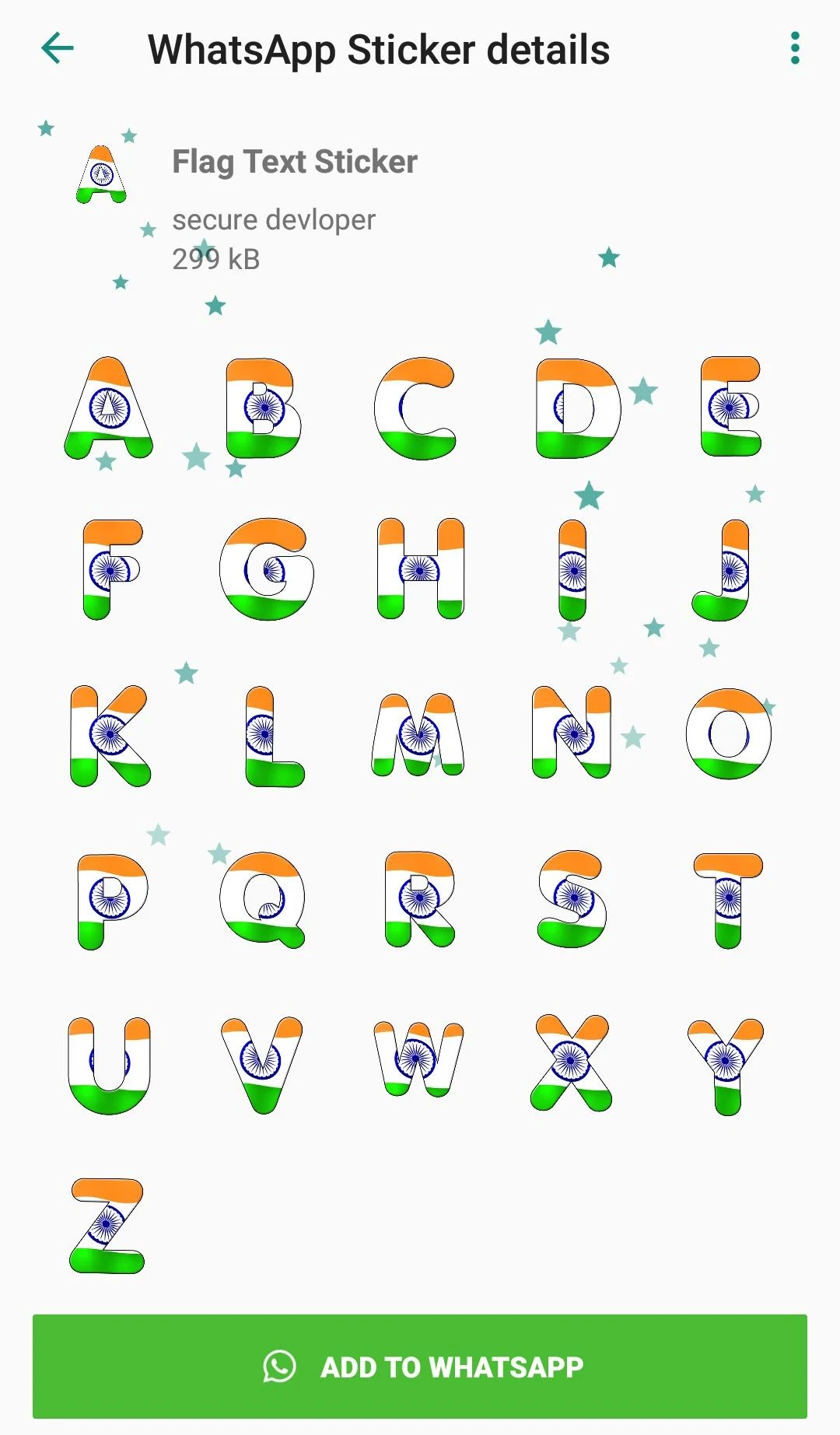
Task: Open the letter G sticker
Action: tap(267, 569)
